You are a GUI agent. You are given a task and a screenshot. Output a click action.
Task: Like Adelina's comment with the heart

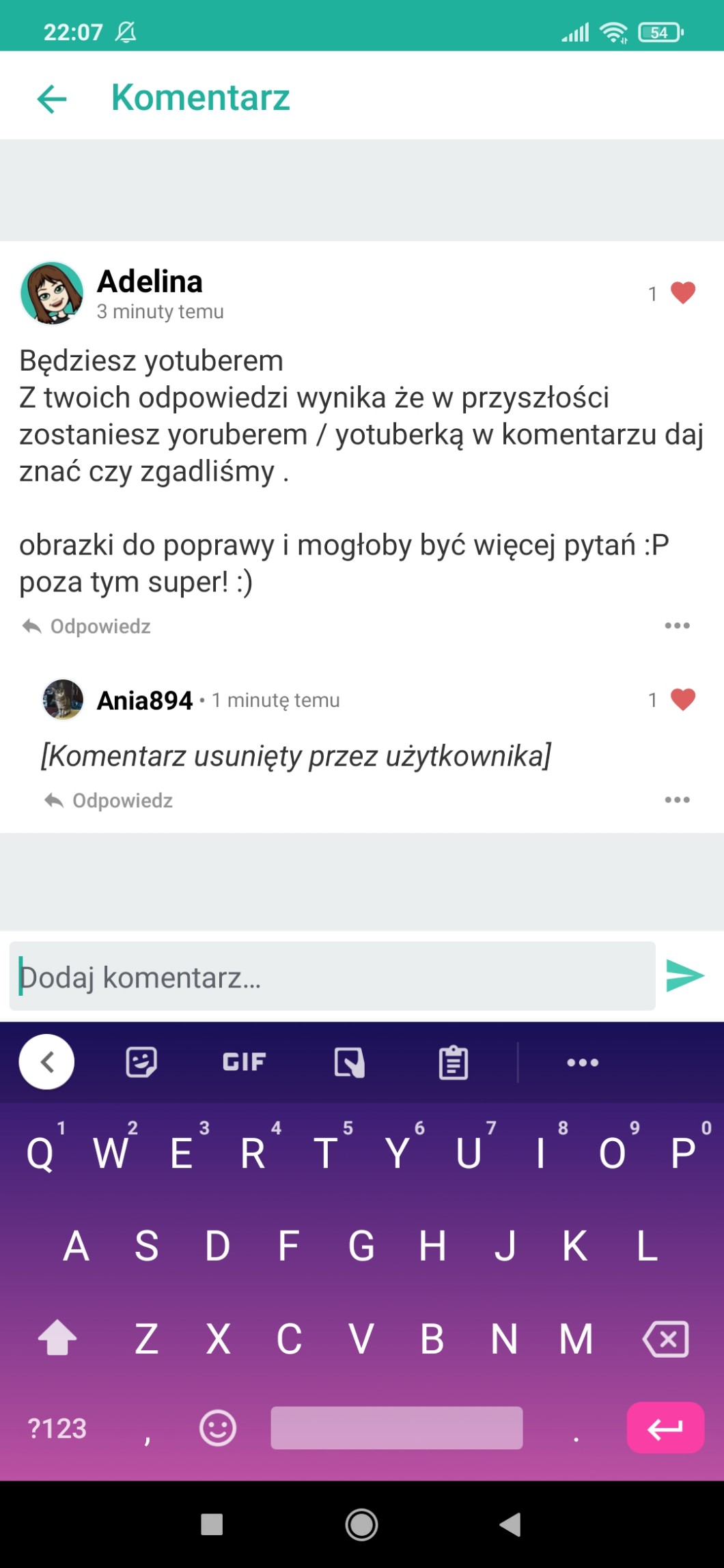click(682, 293)
